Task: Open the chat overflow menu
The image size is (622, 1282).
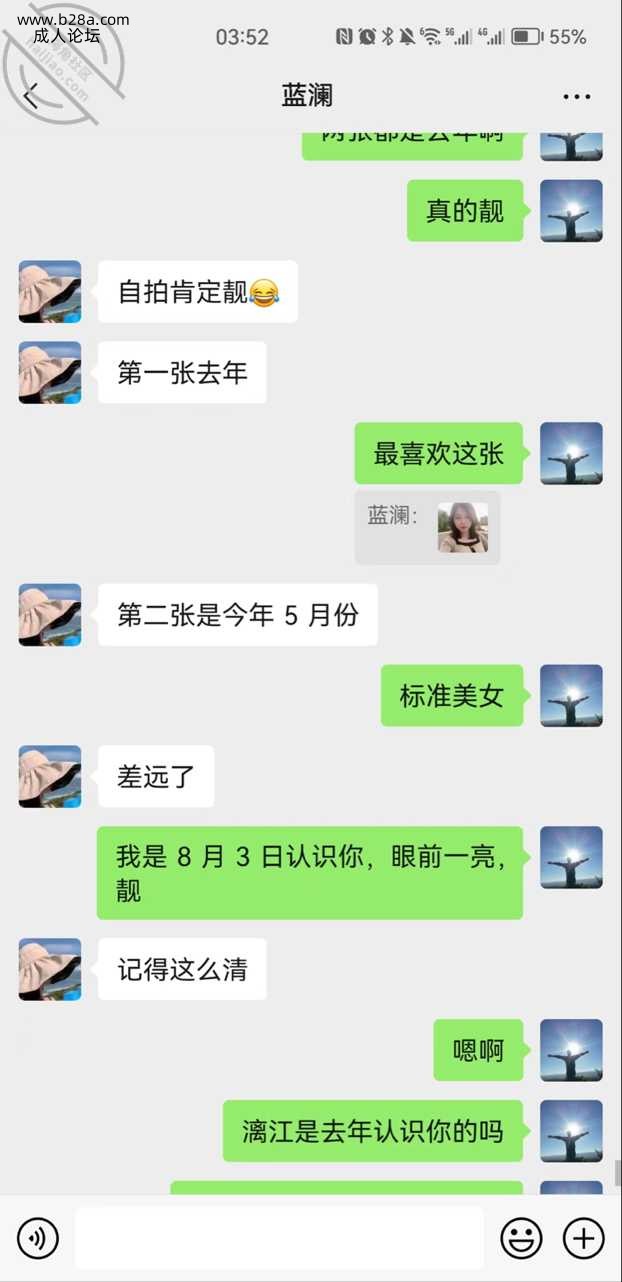Action: [x=576, y=97]
